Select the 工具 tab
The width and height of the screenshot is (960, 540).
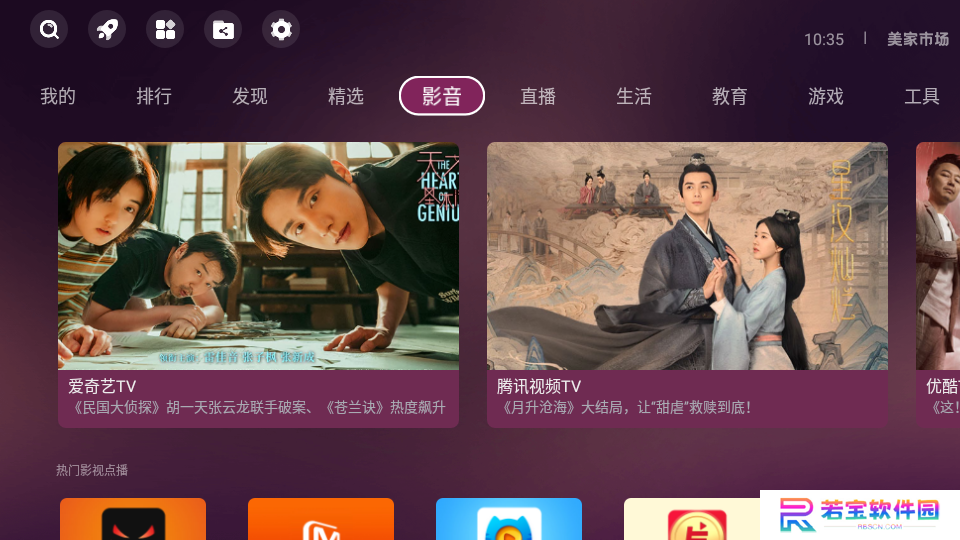point(921,96)
